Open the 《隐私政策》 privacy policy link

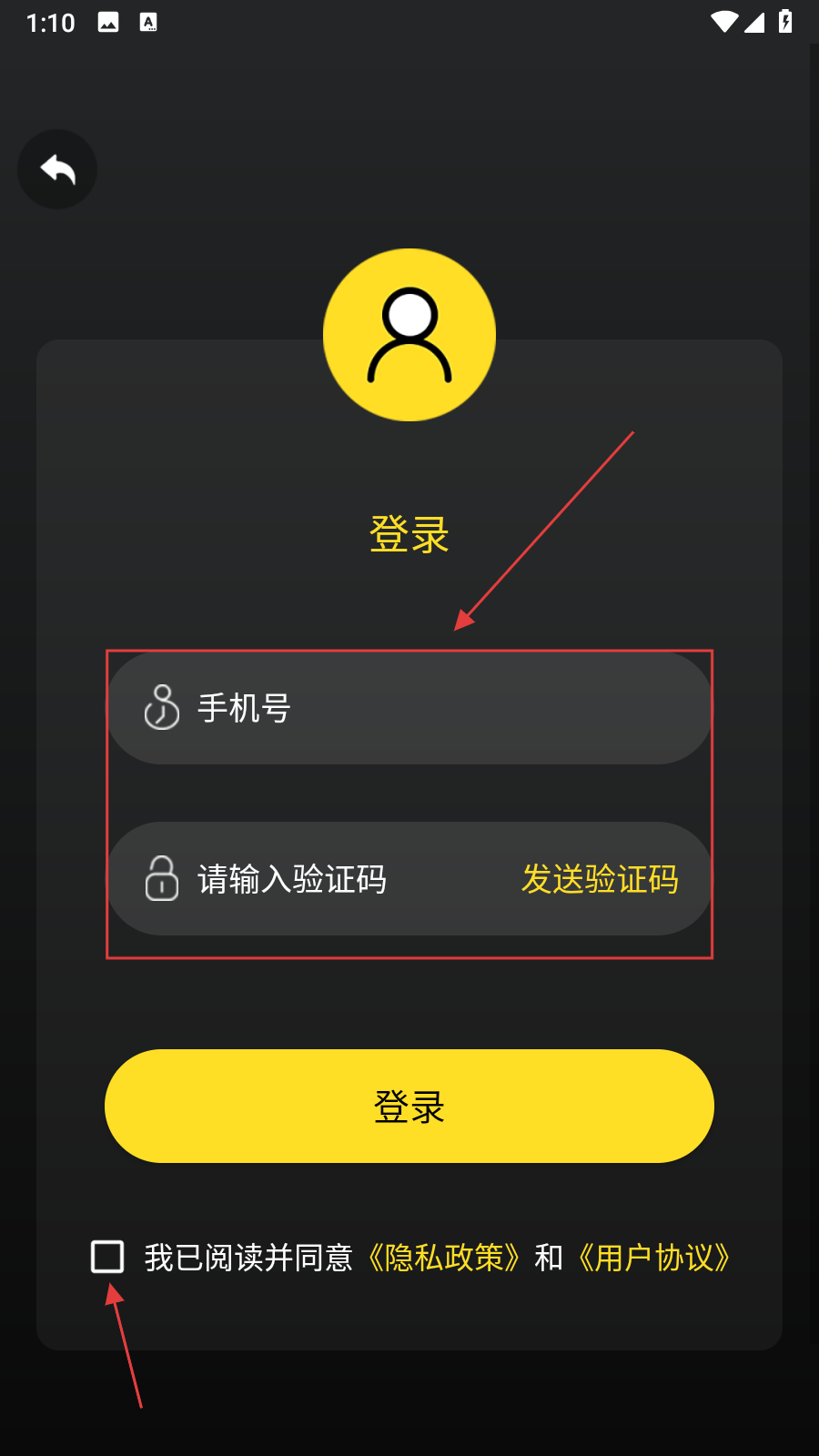click(x=444, y=1258)
